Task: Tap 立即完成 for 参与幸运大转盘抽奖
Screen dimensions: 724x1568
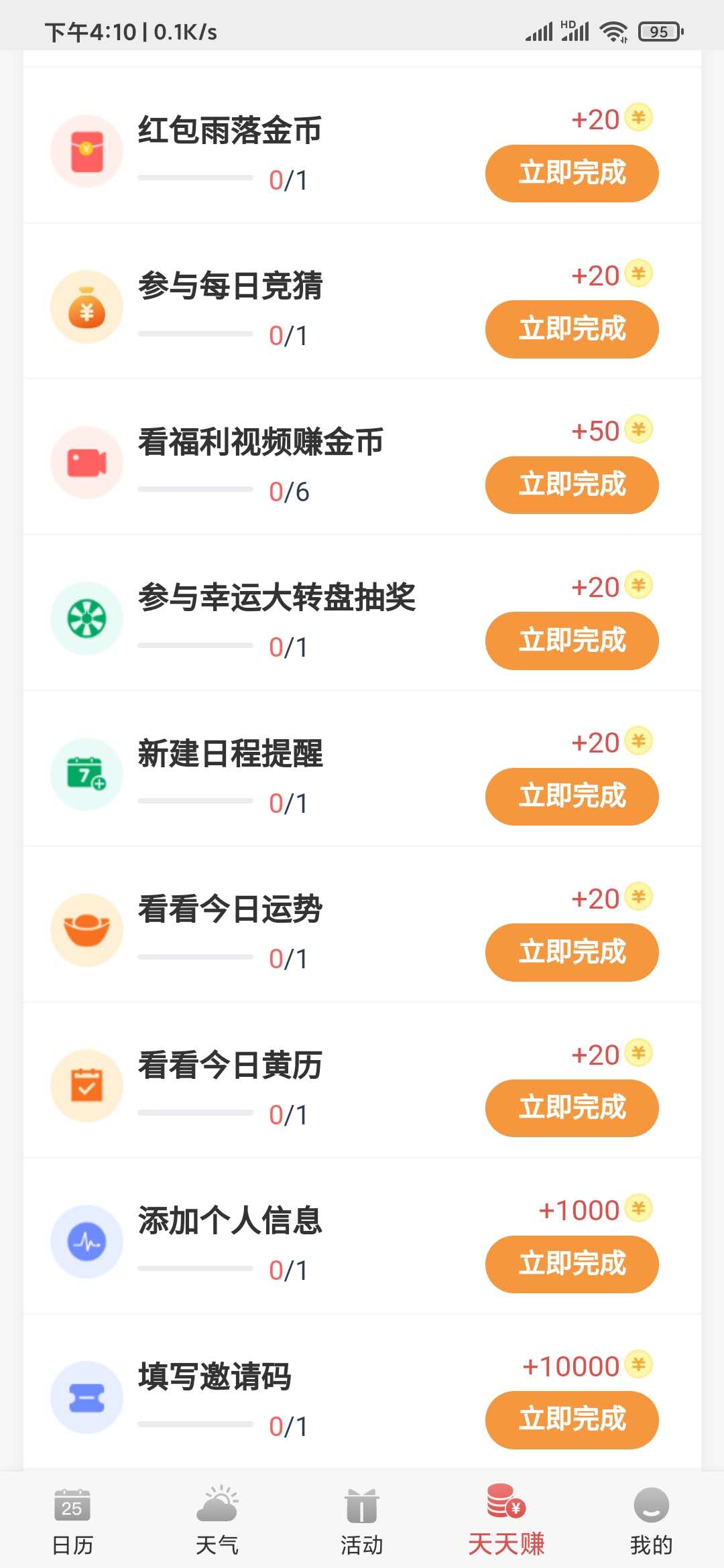Action: coord(572,641)
